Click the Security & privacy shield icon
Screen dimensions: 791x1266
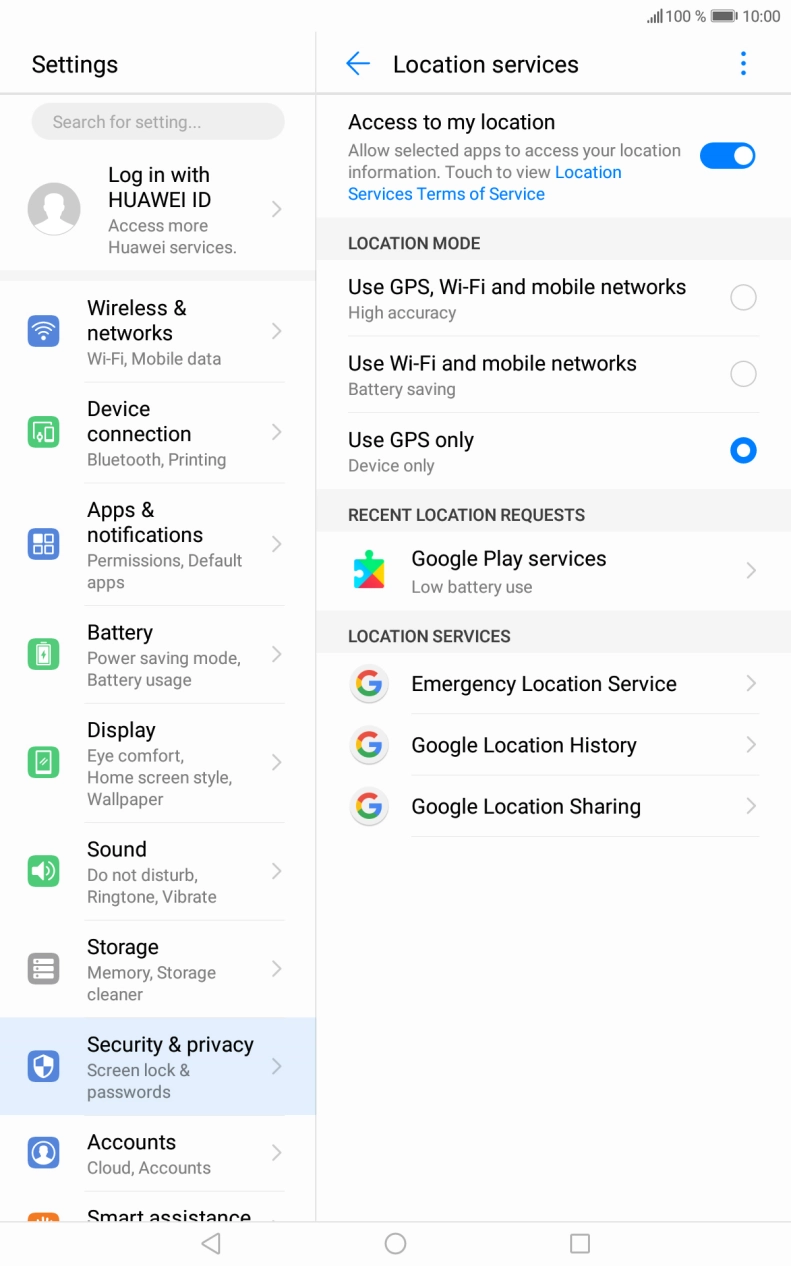click(x=43, y=1065)
